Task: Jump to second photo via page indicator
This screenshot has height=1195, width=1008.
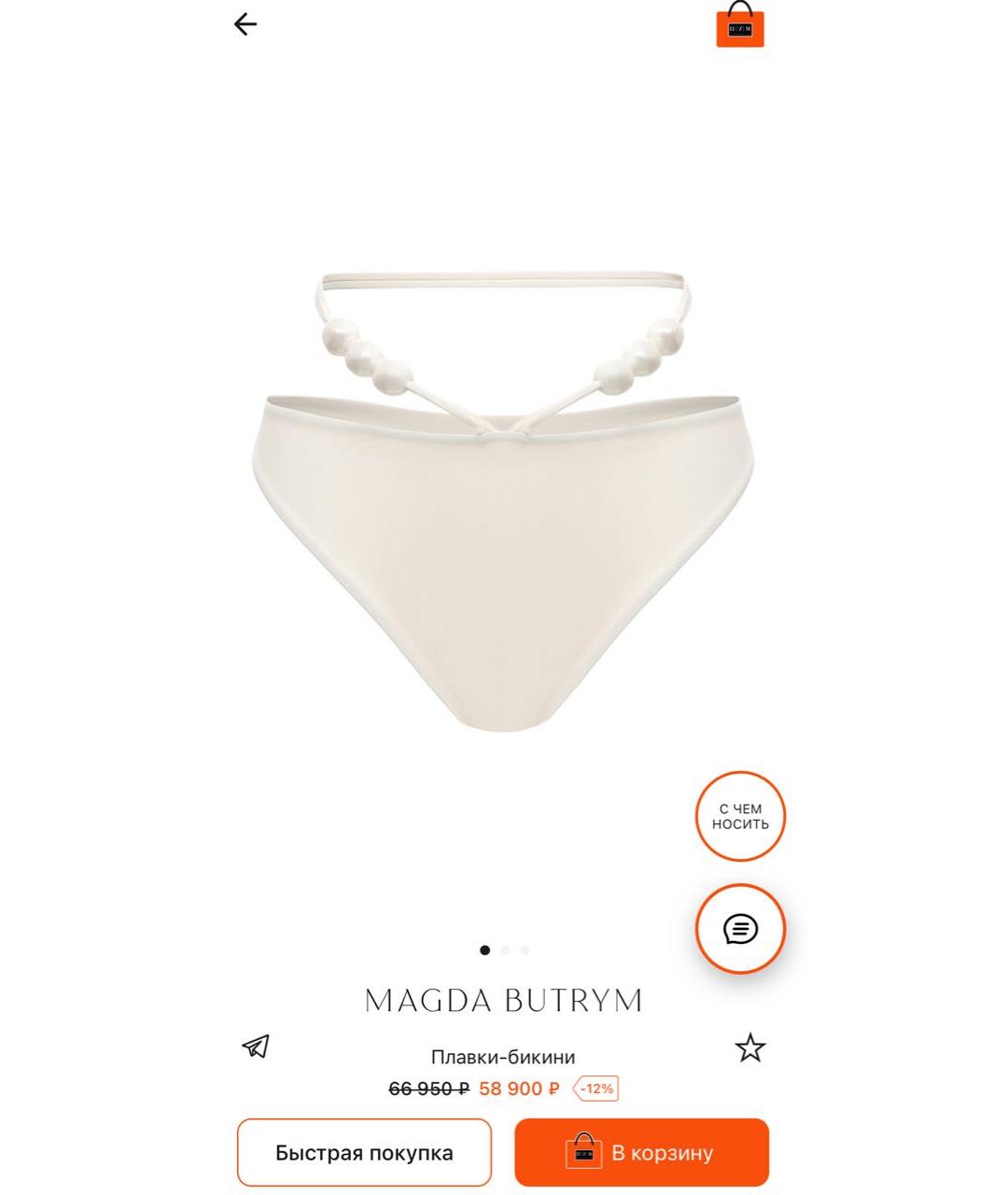Action: click(x=505, y=950)
